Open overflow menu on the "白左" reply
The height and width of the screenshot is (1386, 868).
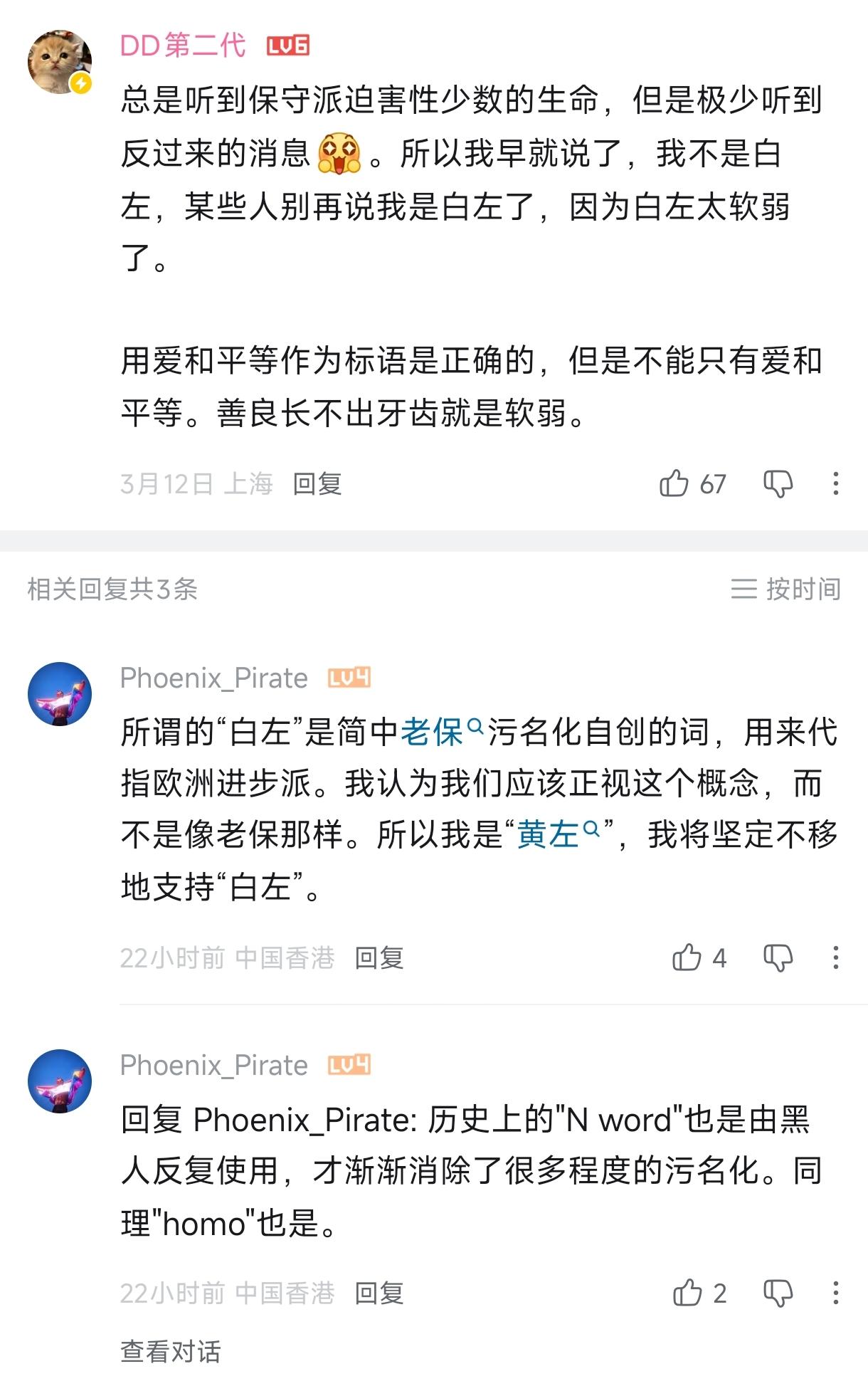[x=836, y=958]
